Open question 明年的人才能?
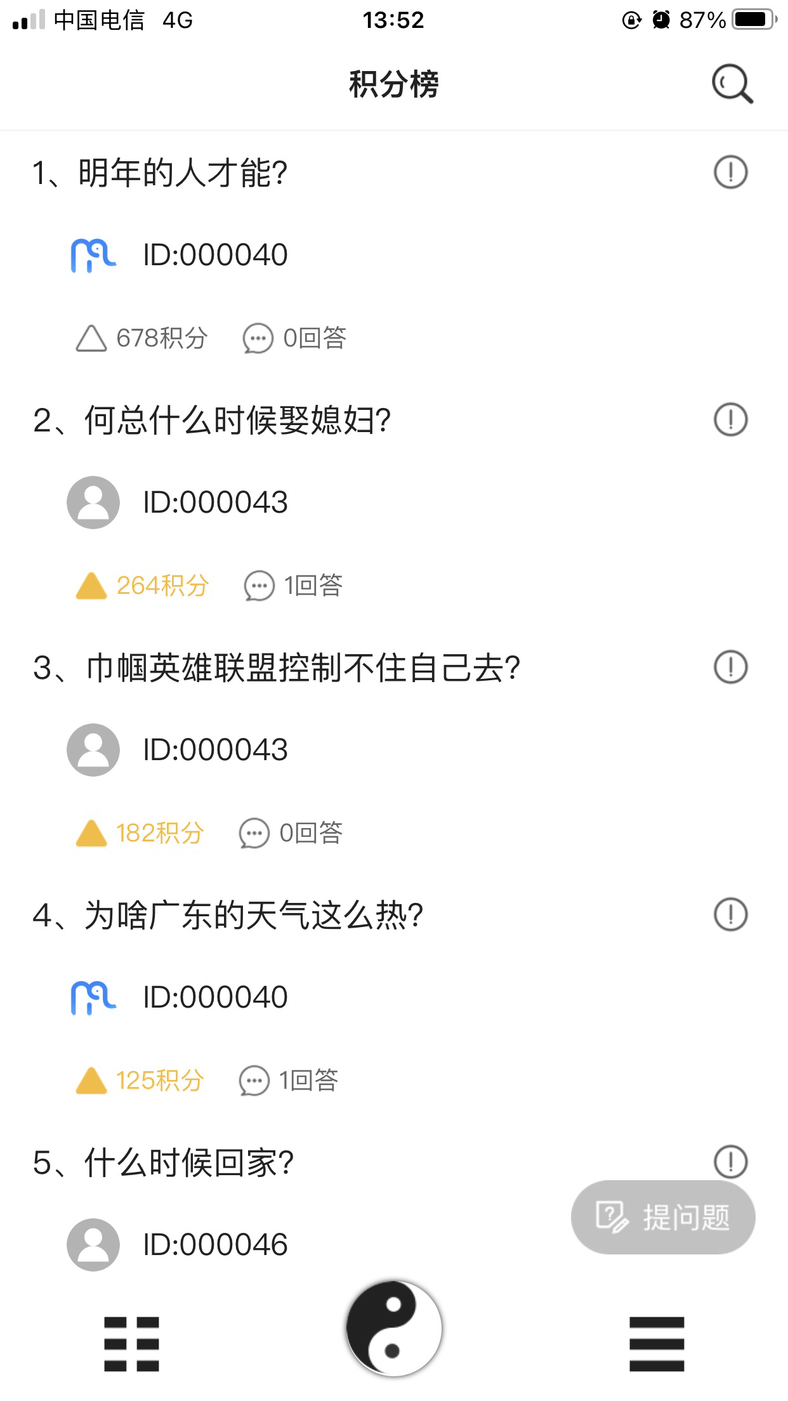Viewport: 788px width, 1401px height. [x=160, y=173]
